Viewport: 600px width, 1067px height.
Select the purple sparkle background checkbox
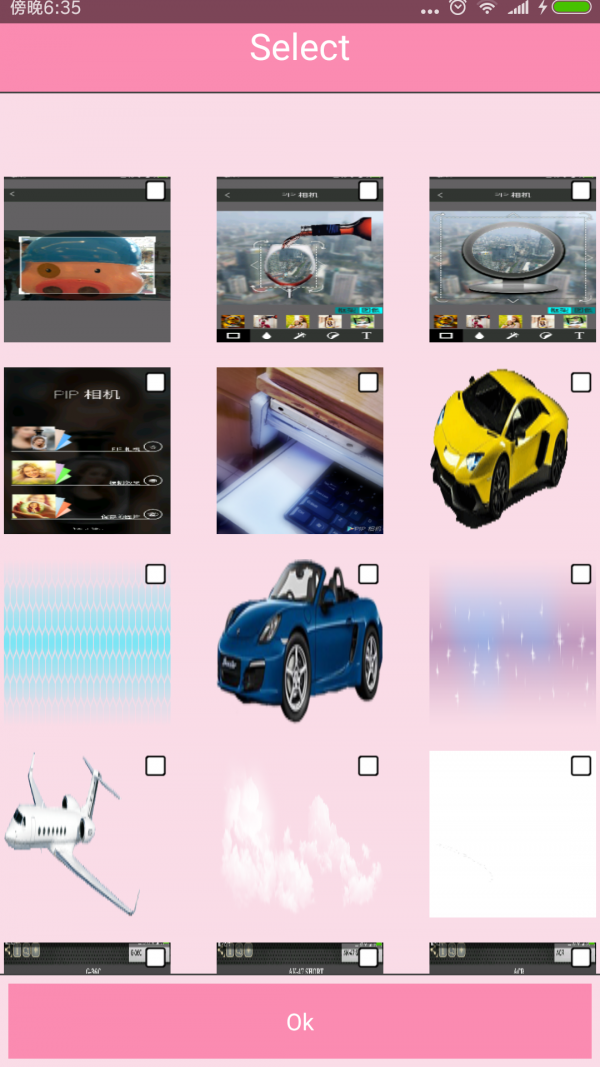point(581,574)
